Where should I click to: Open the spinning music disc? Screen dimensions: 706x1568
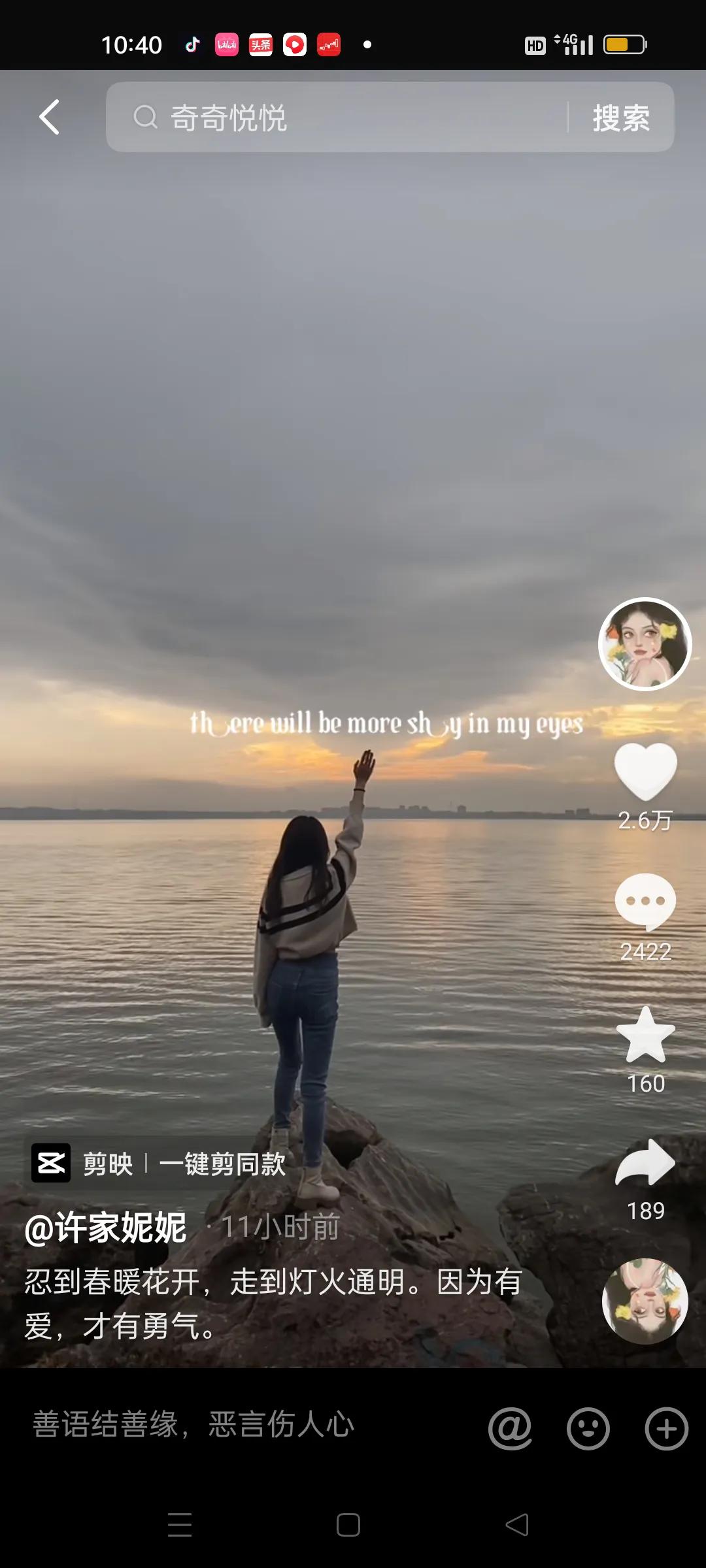coord(645,1301)
